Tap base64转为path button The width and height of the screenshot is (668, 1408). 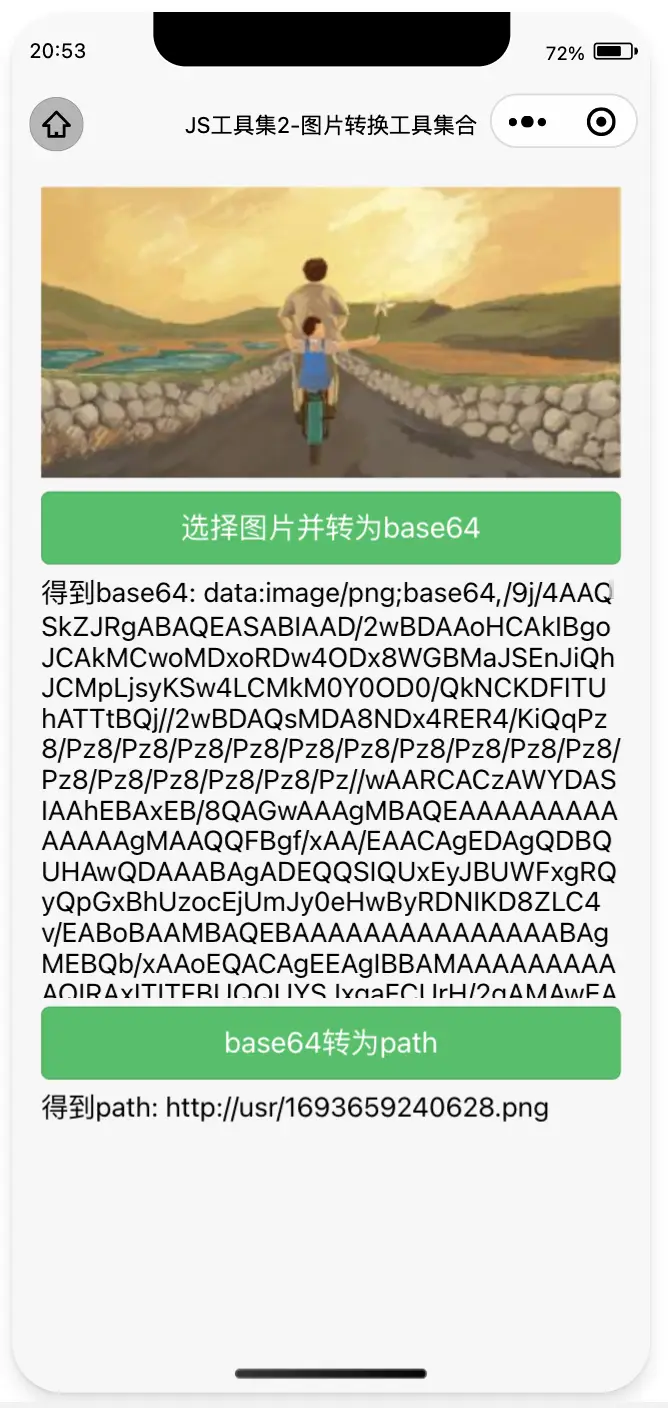pyautogui.click(x=331, y=1043)
